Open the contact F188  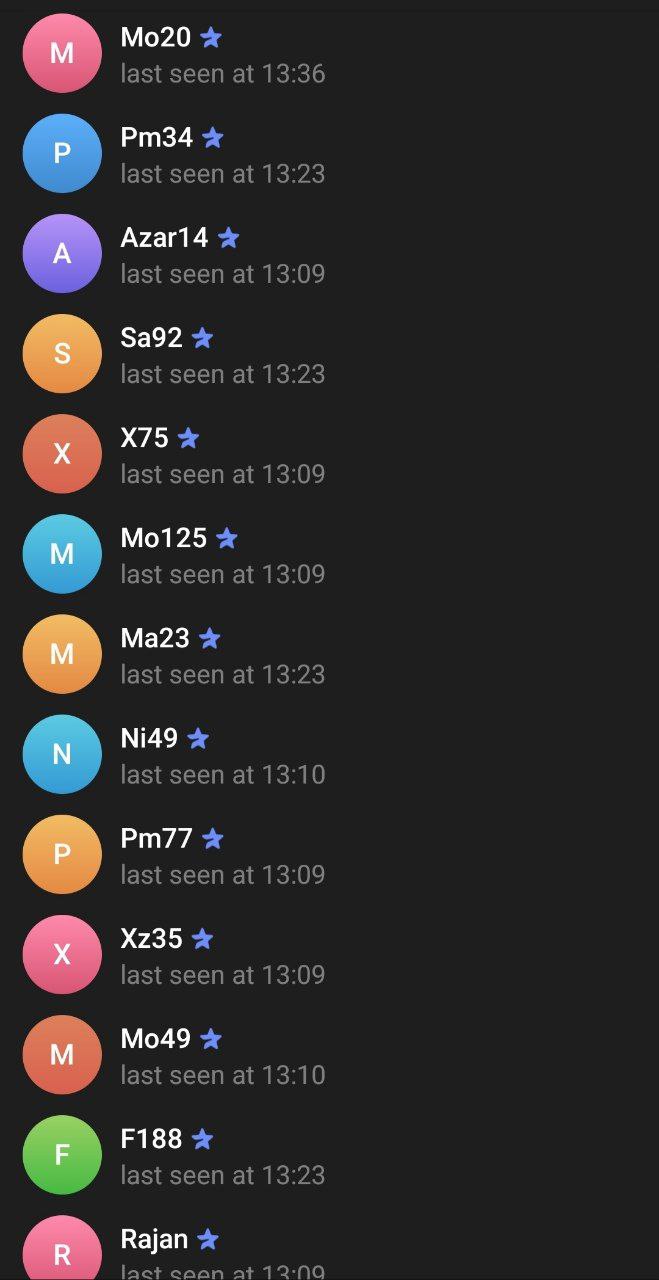pos(329,1154)
